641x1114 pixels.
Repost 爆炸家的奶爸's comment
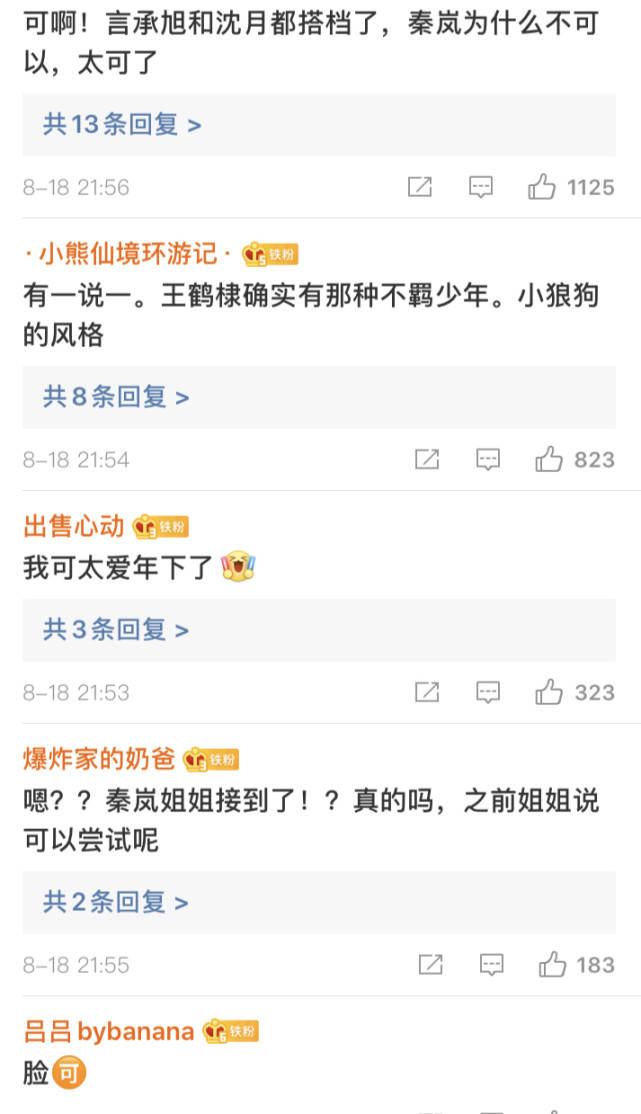(x=431, y=965)
